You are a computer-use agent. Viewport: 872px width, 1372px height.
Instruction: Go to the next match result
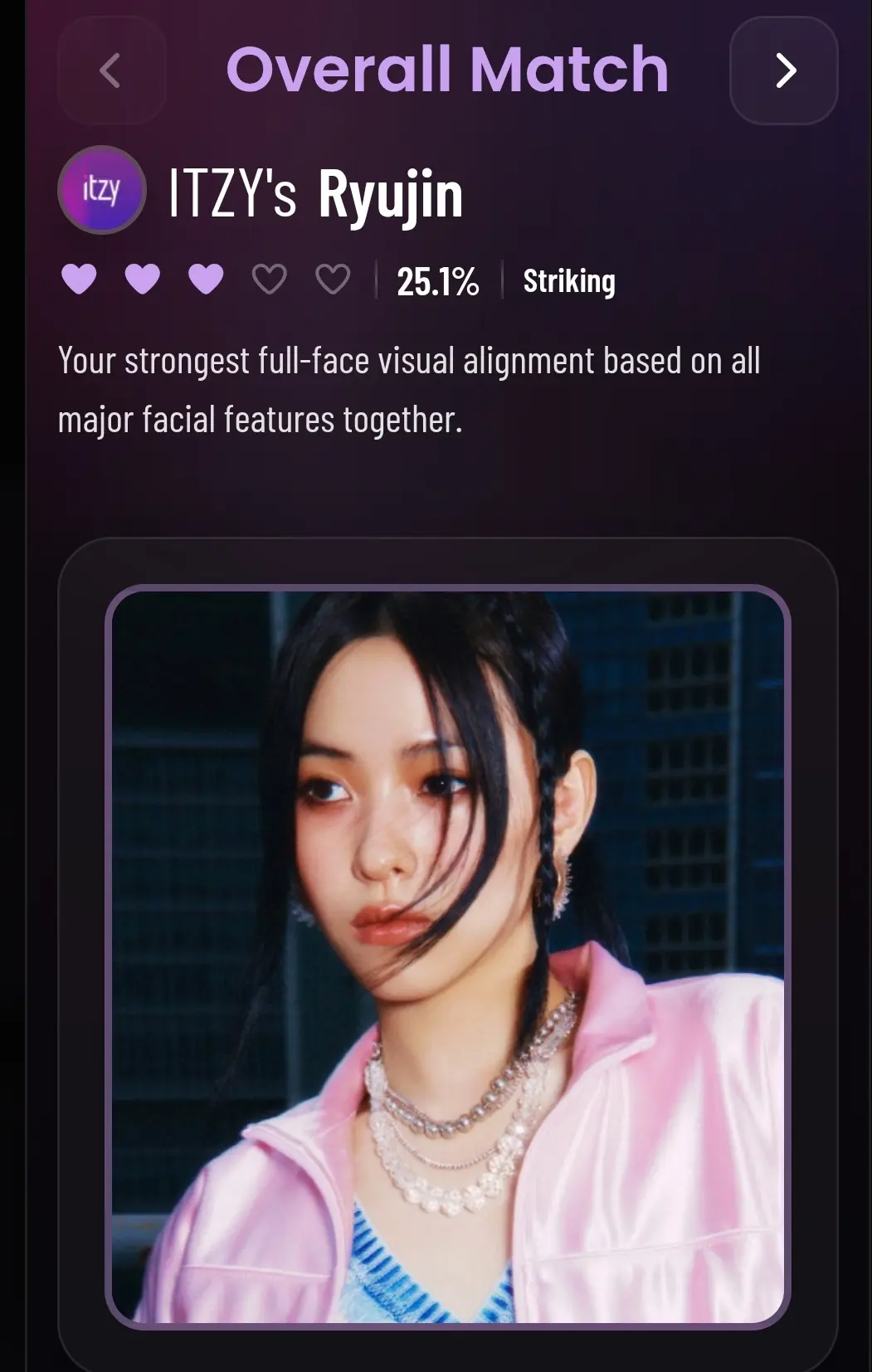pos(783,71)
